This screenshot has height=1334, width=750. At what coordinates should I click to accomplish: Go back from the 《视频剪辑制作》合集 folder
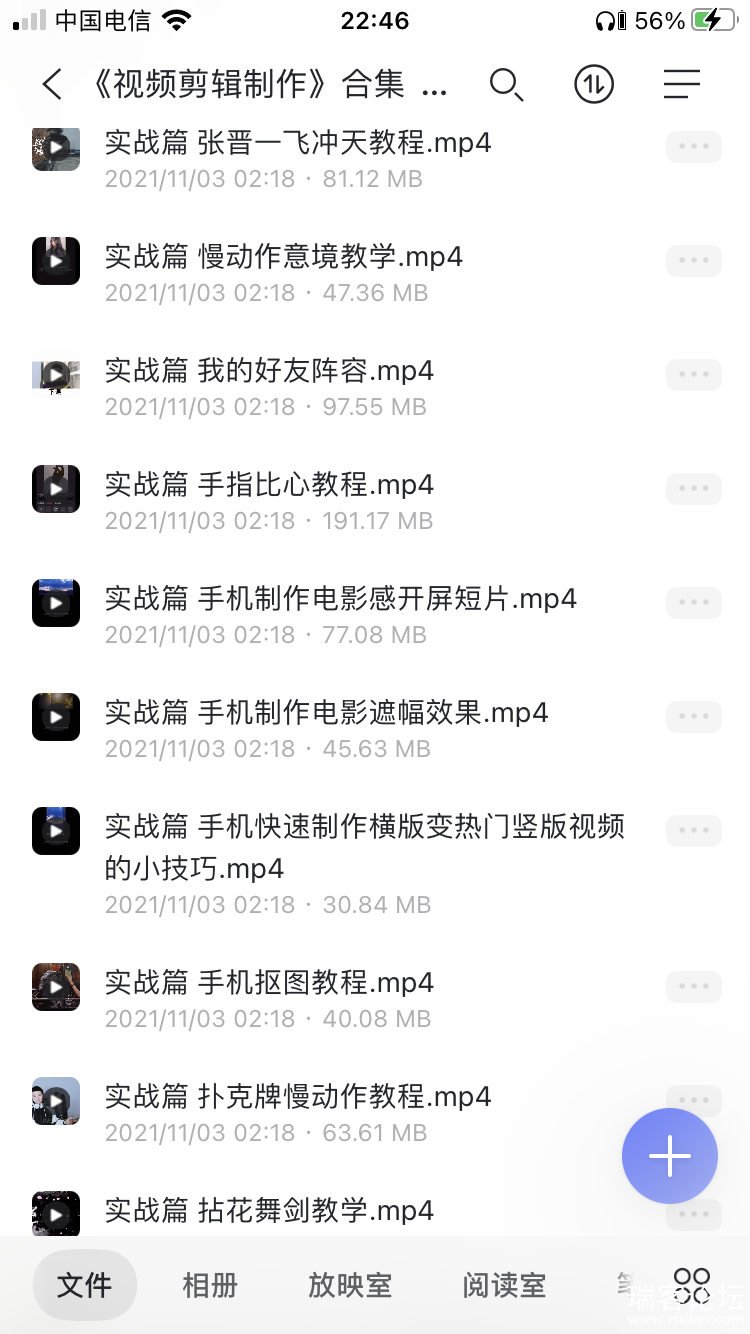pyautogui.click(x=52, y=85)
